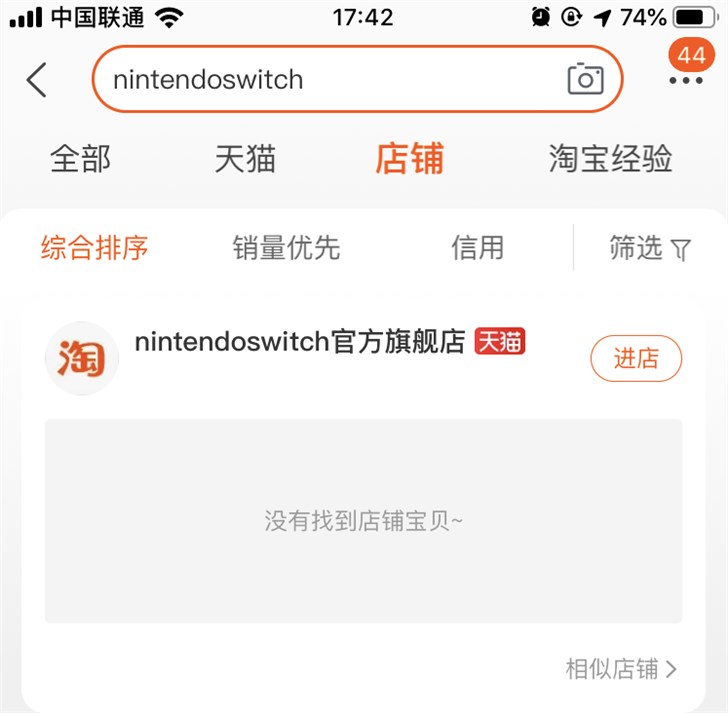This screenshot has width=728, height=713.
Task: Select the 店铺 tab
Action: click(409, 159)
